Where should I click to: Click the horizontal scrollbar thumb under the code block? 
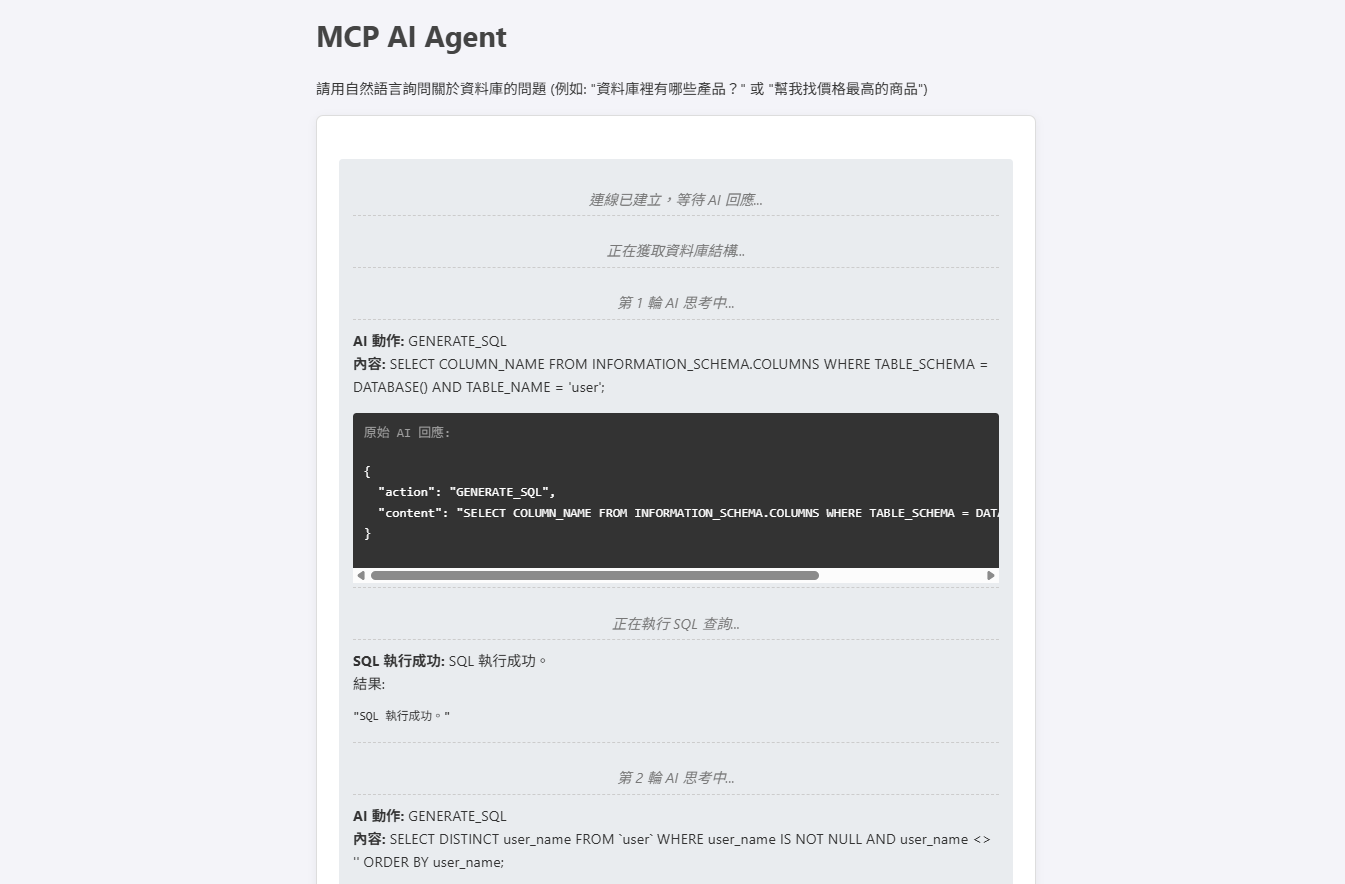pos(595,575)
